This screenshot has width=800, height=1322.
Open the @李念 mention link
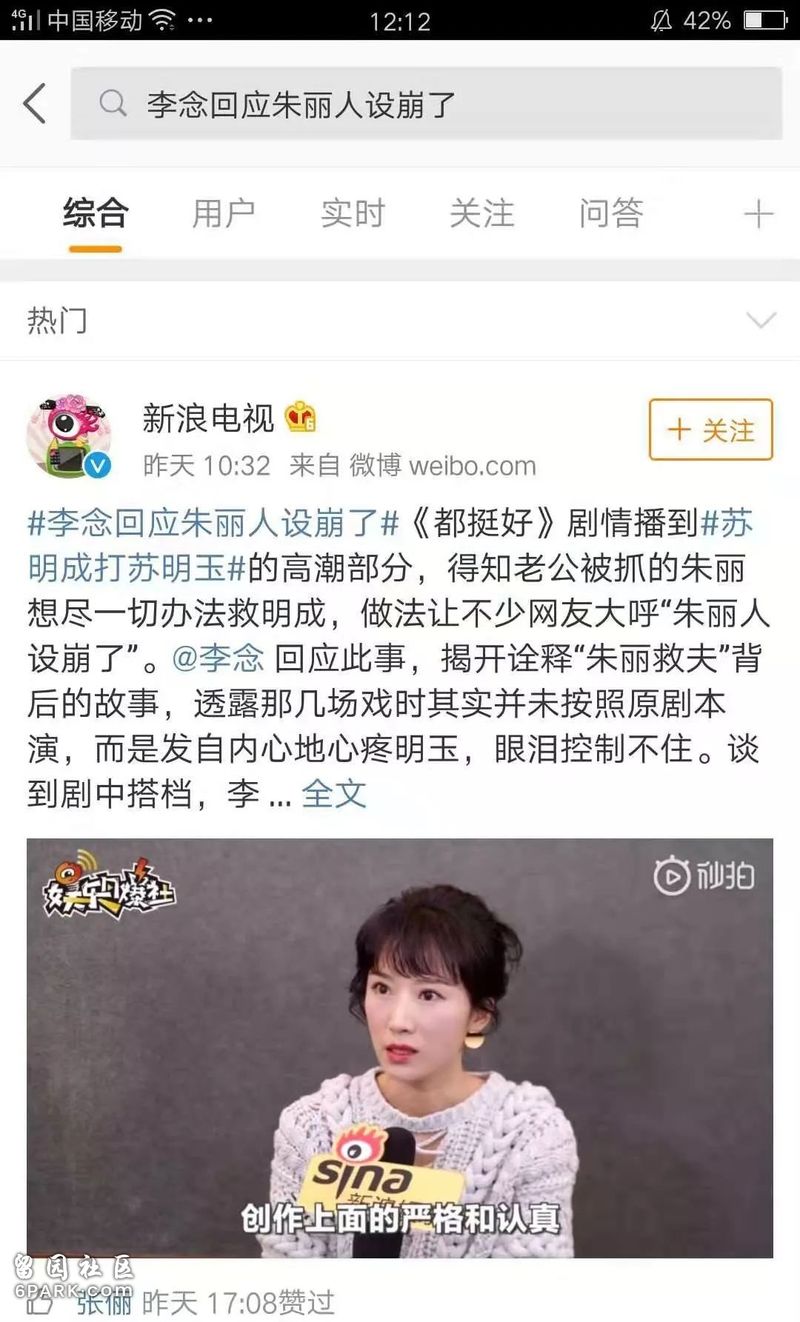218,657
